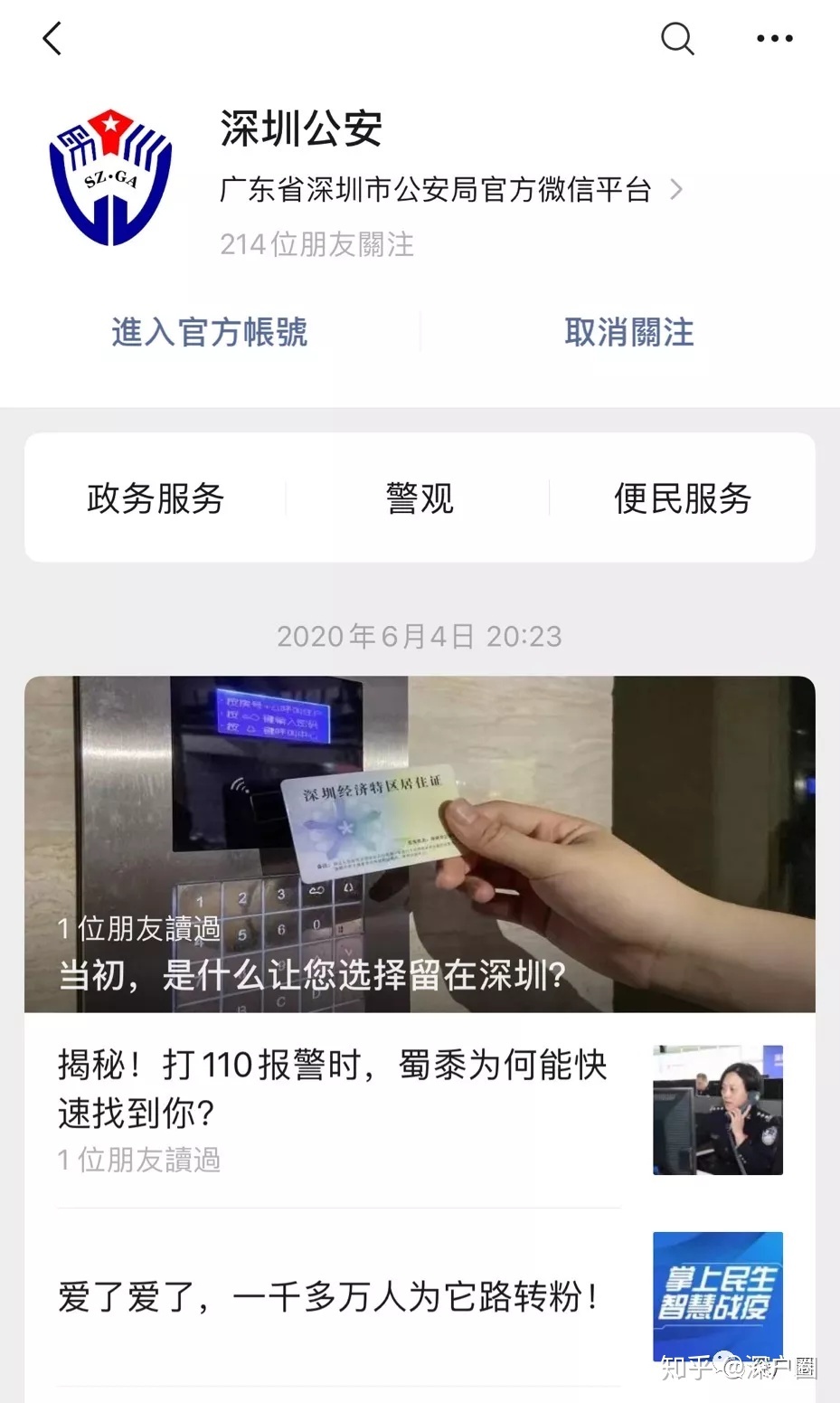Tap 進入官方帳號 button

[210, 332]
